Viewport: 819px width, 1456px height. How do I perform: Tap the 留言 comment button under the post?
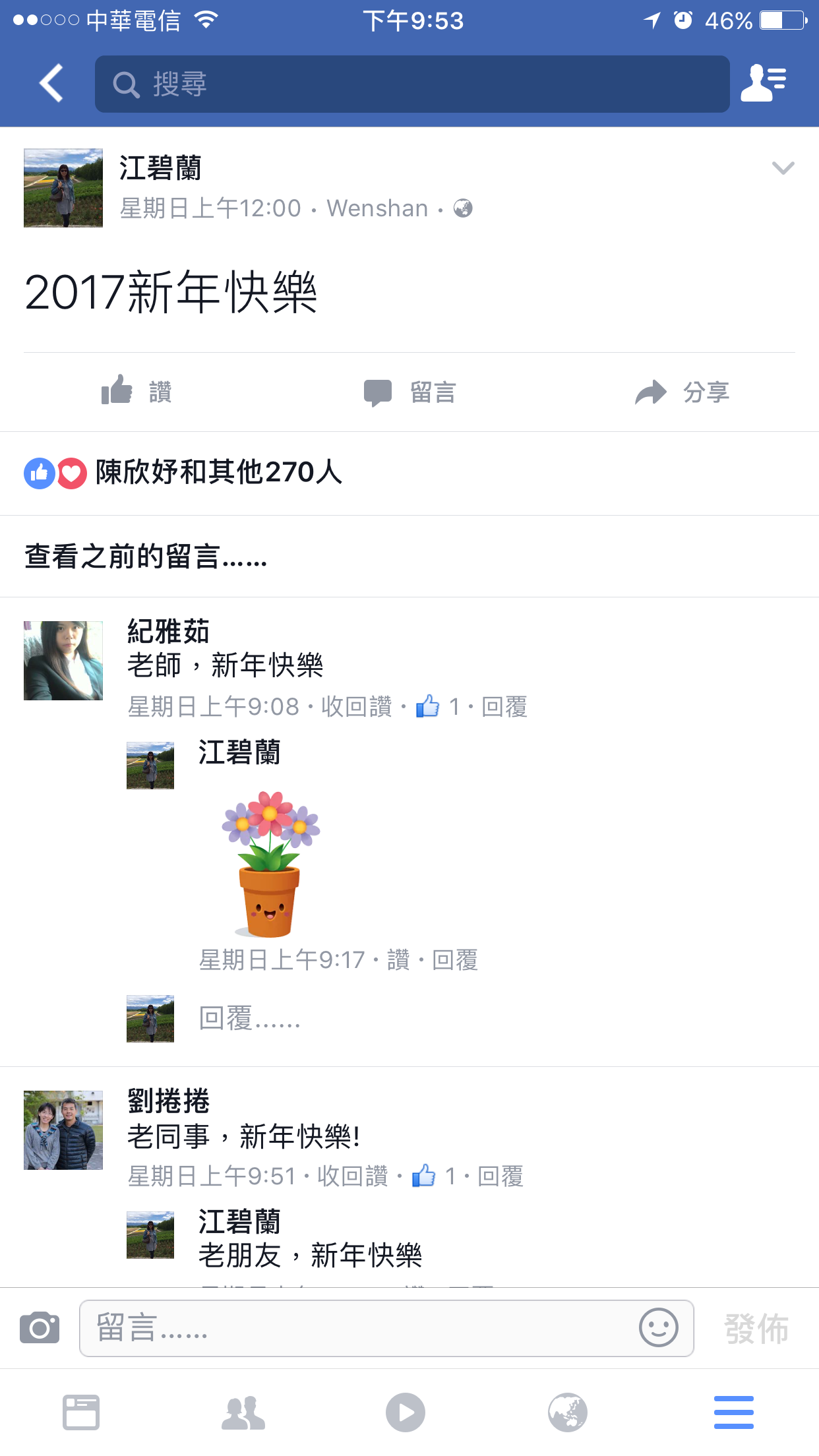coord(409,392)
